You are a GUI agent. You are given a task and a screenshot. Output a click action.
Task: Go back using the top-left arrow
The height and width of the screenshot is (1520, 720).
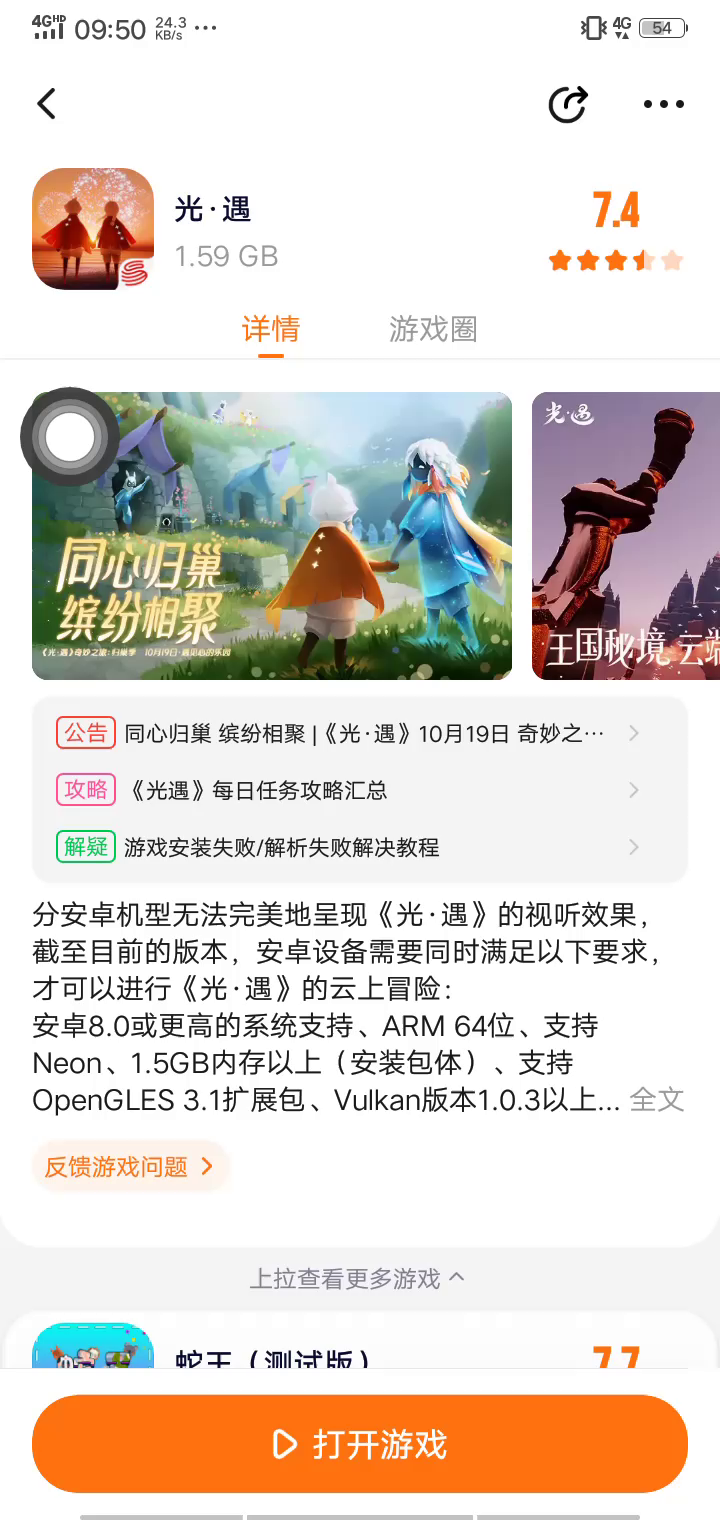(x=47, y=104)
